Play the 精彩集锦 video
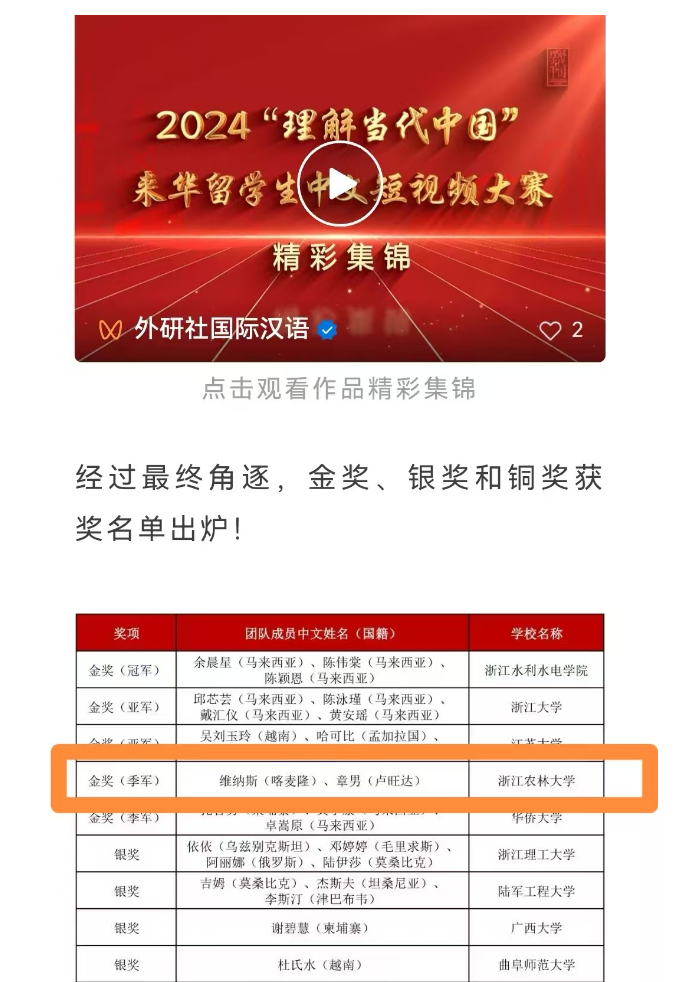 [339, 184]
